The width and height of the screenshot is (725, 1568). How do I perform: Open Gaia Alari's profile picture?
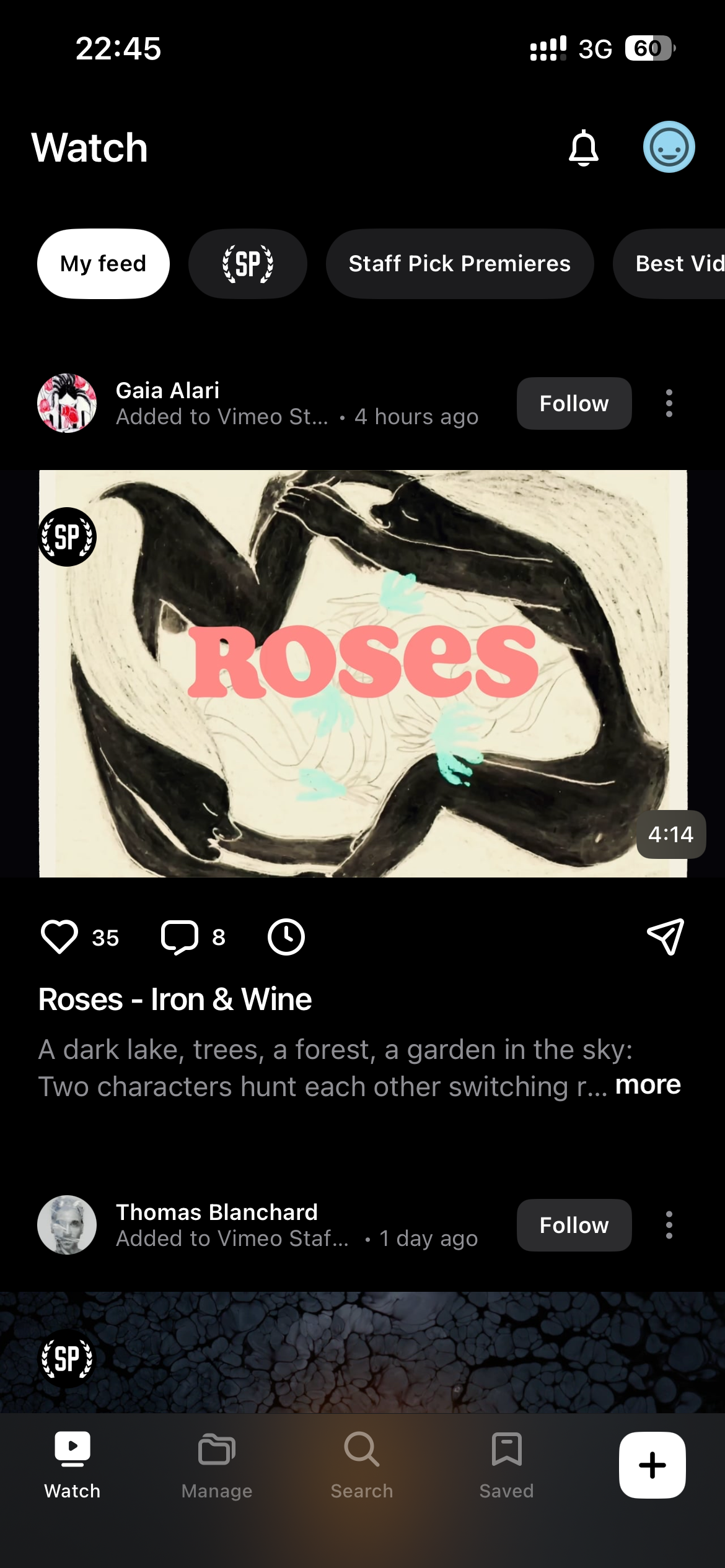pyautogui.click(x=67, y=404)
